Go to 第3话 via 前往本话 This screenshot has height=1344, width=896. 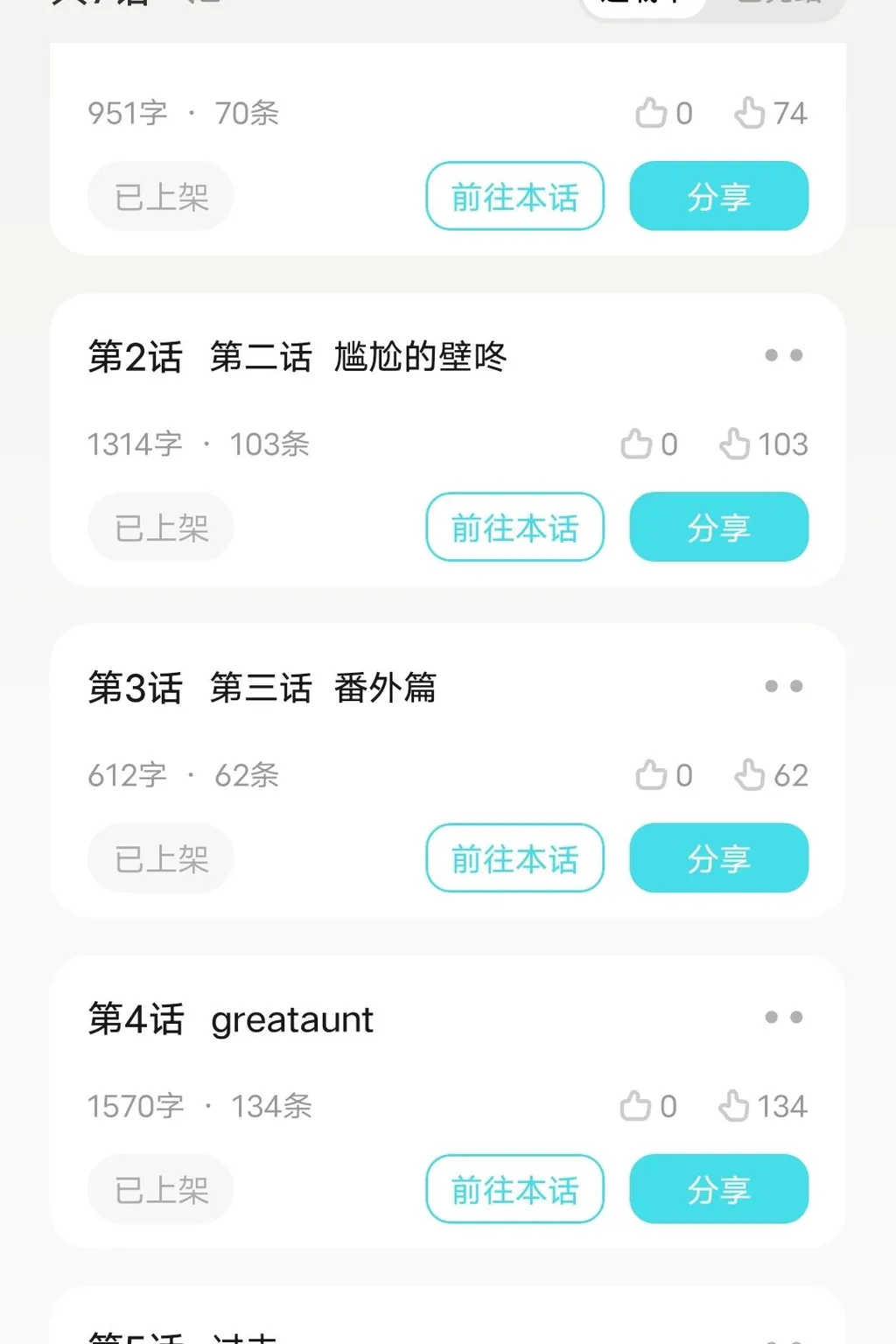point(514,857)
